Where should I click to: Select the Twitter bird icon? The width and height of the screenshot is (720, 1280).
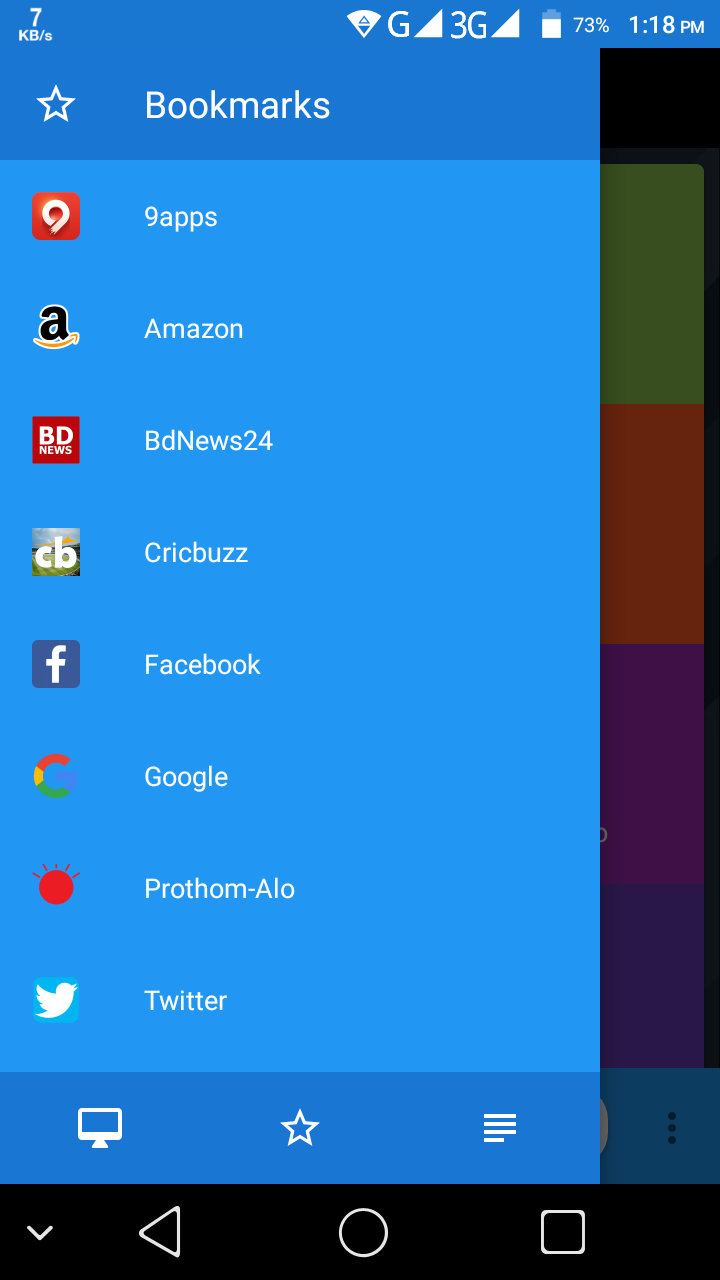click(x=55, y=1000)
